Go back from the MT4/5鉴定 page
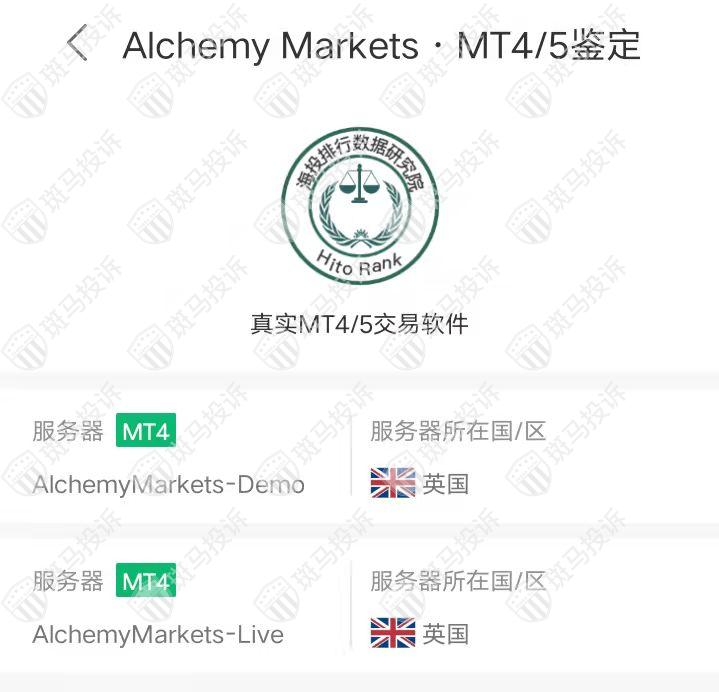 [x=77, y=44]
